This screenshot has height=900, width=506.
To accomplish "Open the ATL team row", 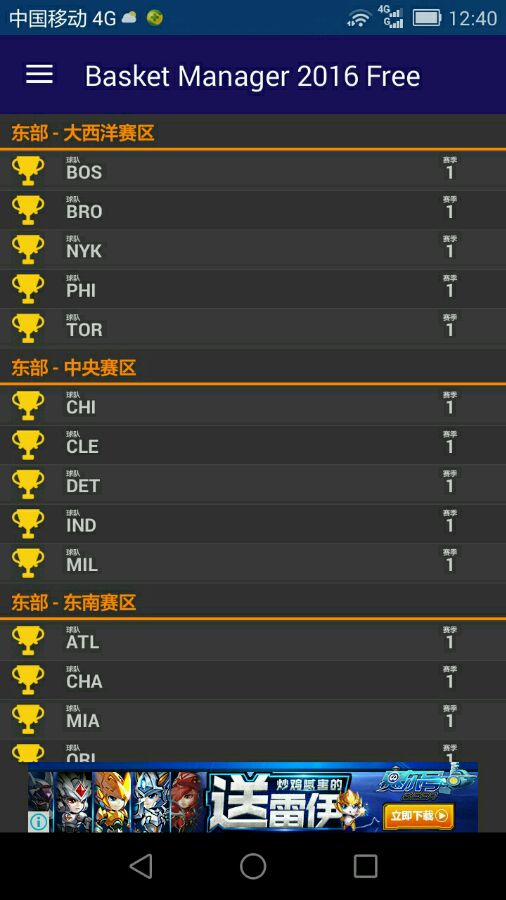I will (253, 641).
